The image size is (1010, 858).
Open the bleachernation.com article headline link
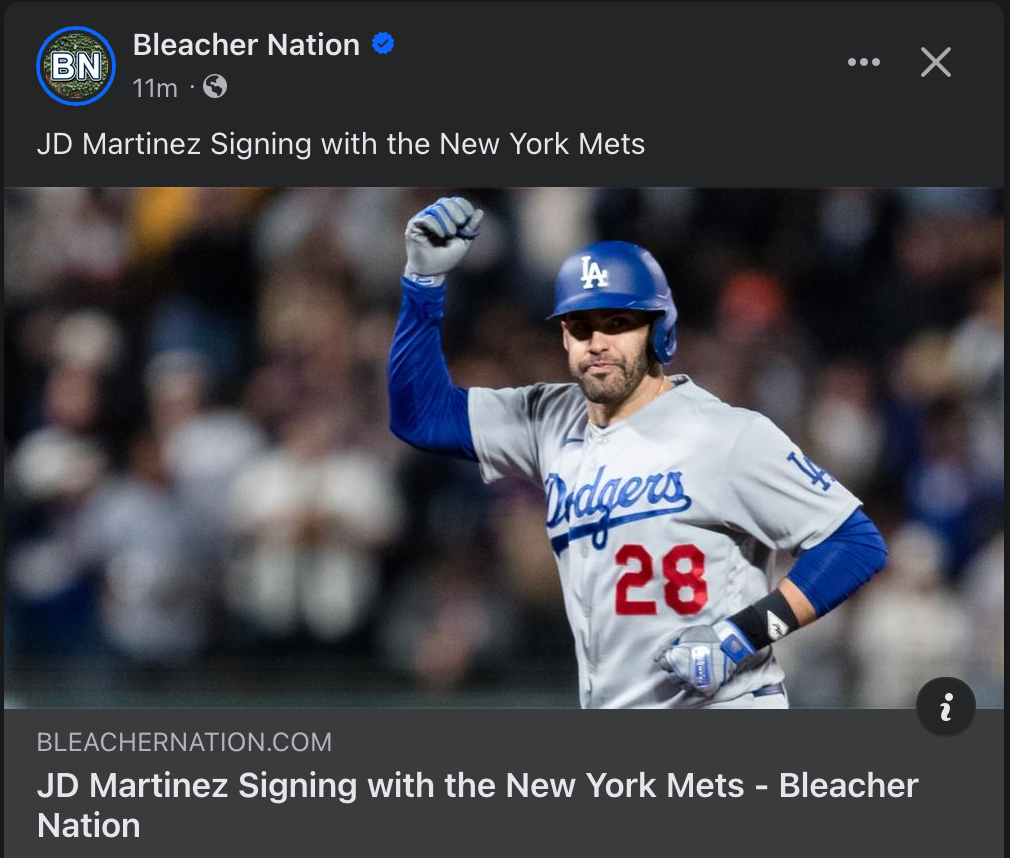pyautogui.click(x=477, y=805)
